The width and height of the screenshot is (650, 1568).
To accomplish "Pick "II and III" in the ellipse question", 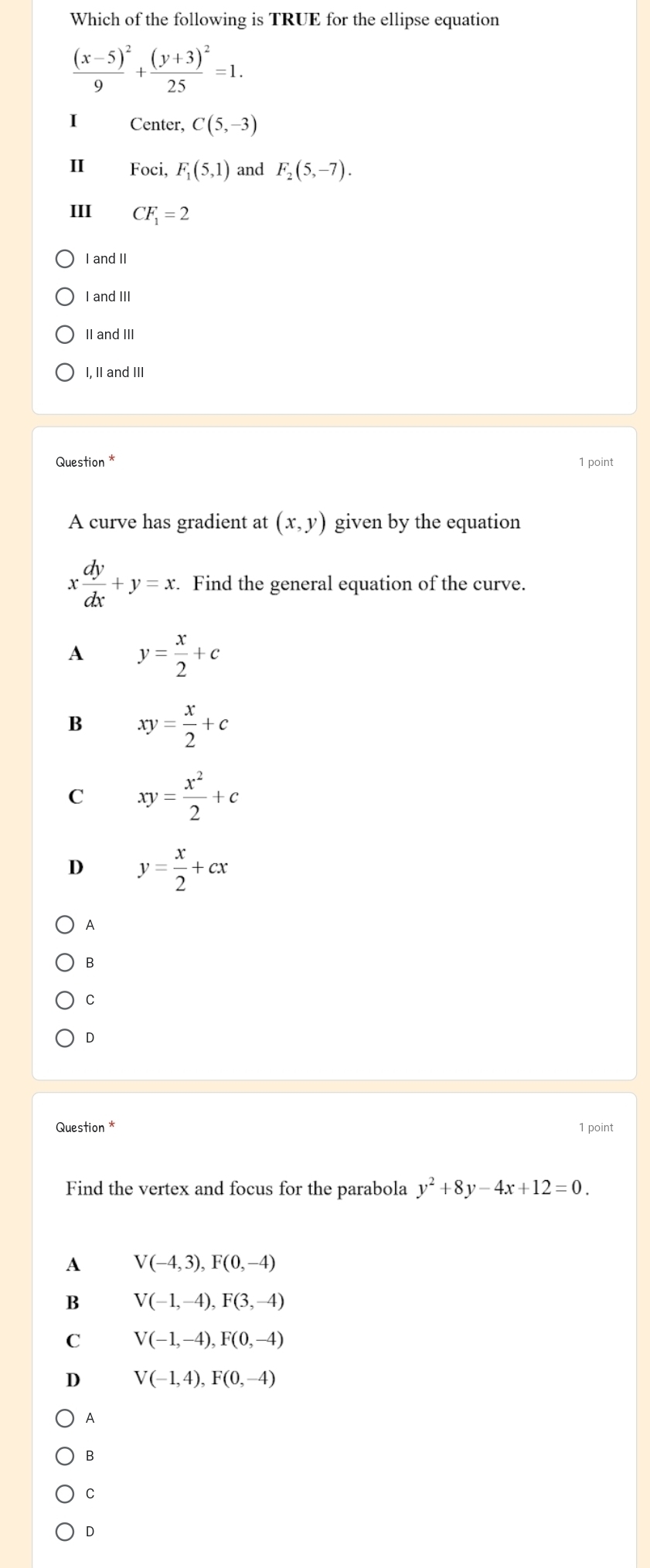I will 66,334.
